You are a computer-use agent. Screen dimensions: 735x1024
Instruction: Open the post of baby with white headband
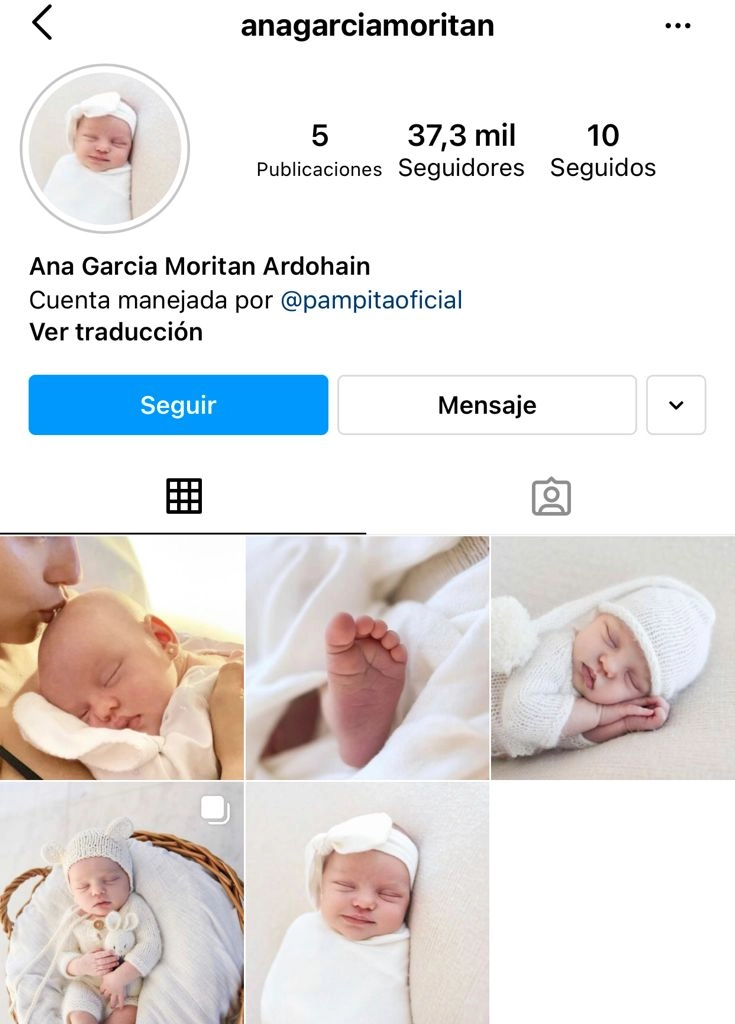367,903
